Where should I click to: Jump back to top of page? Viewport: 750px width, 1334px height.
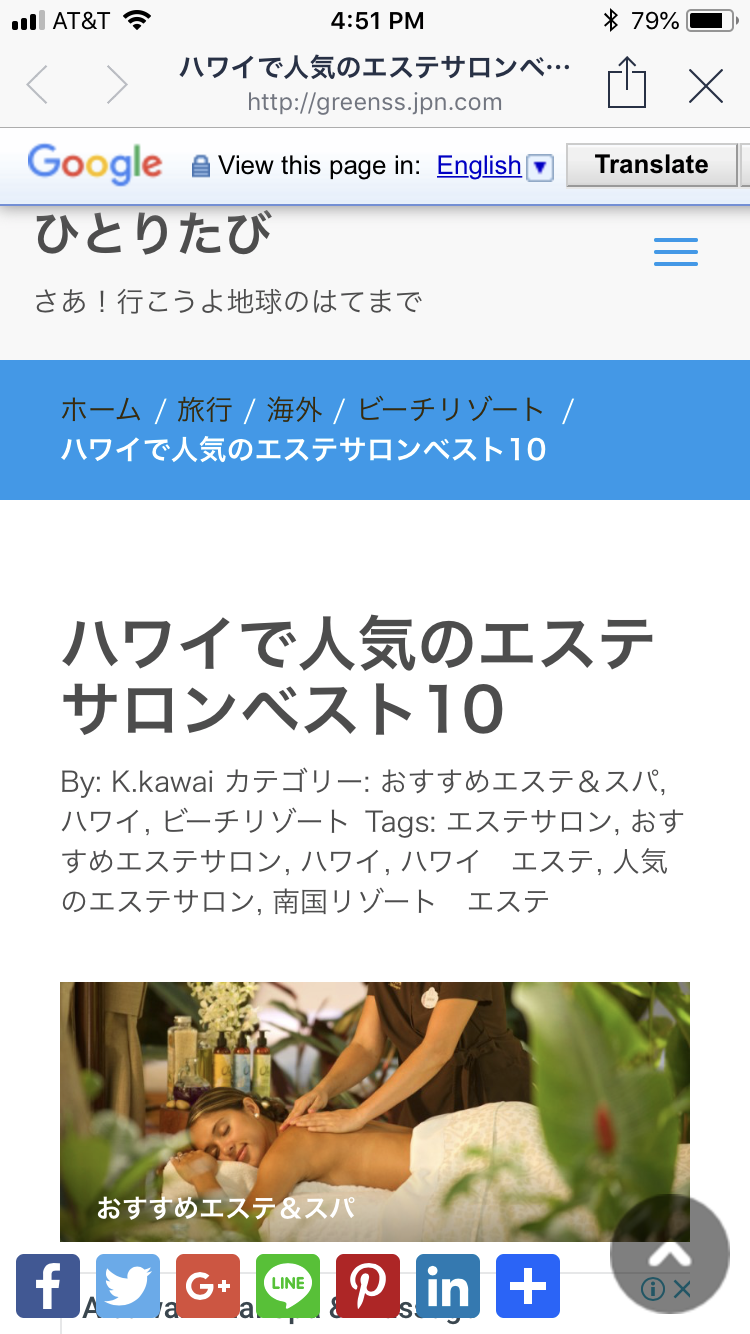669,1250
